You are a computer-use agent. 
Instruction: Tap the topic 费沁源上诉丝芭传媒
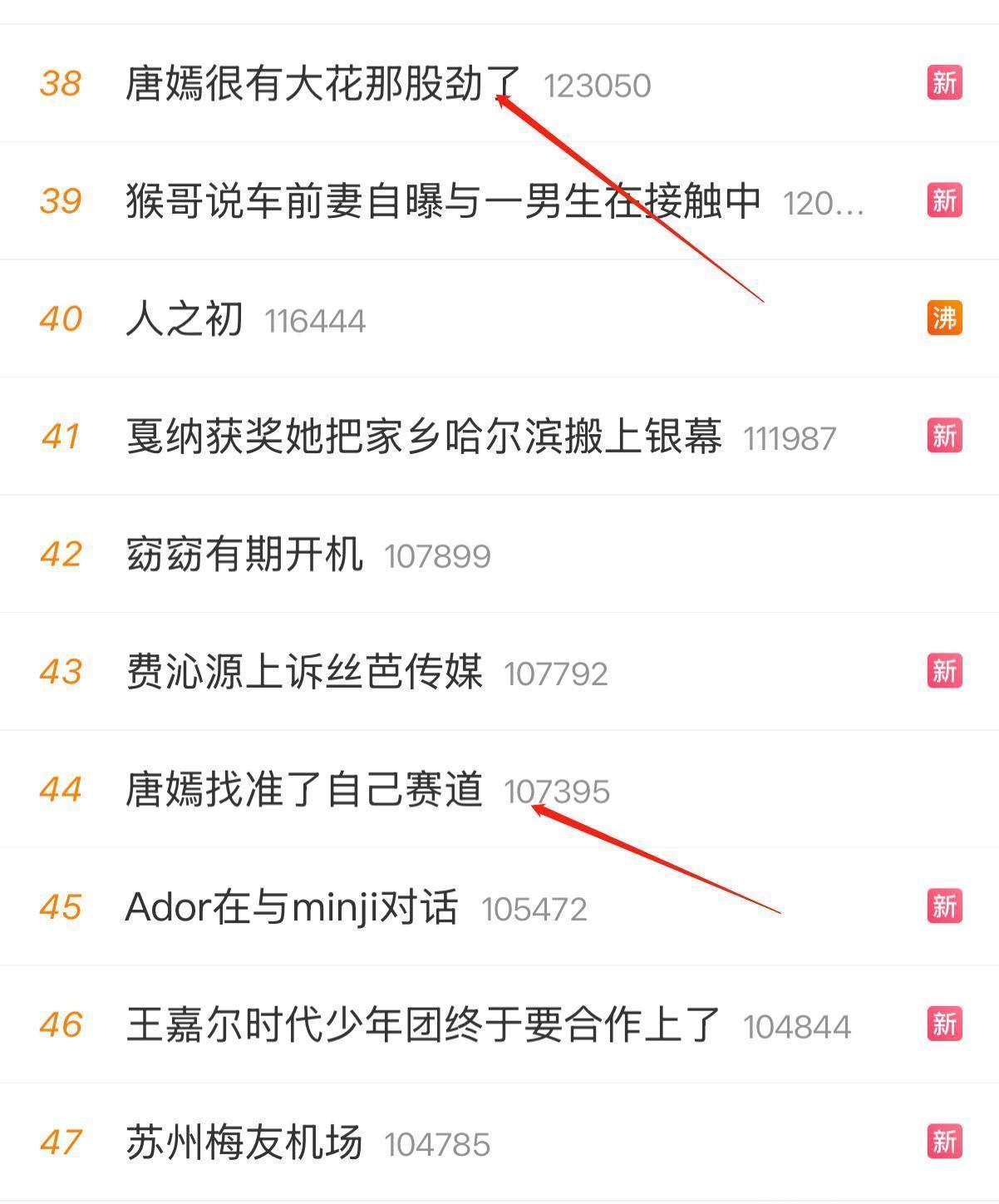[x=303, y=672]
